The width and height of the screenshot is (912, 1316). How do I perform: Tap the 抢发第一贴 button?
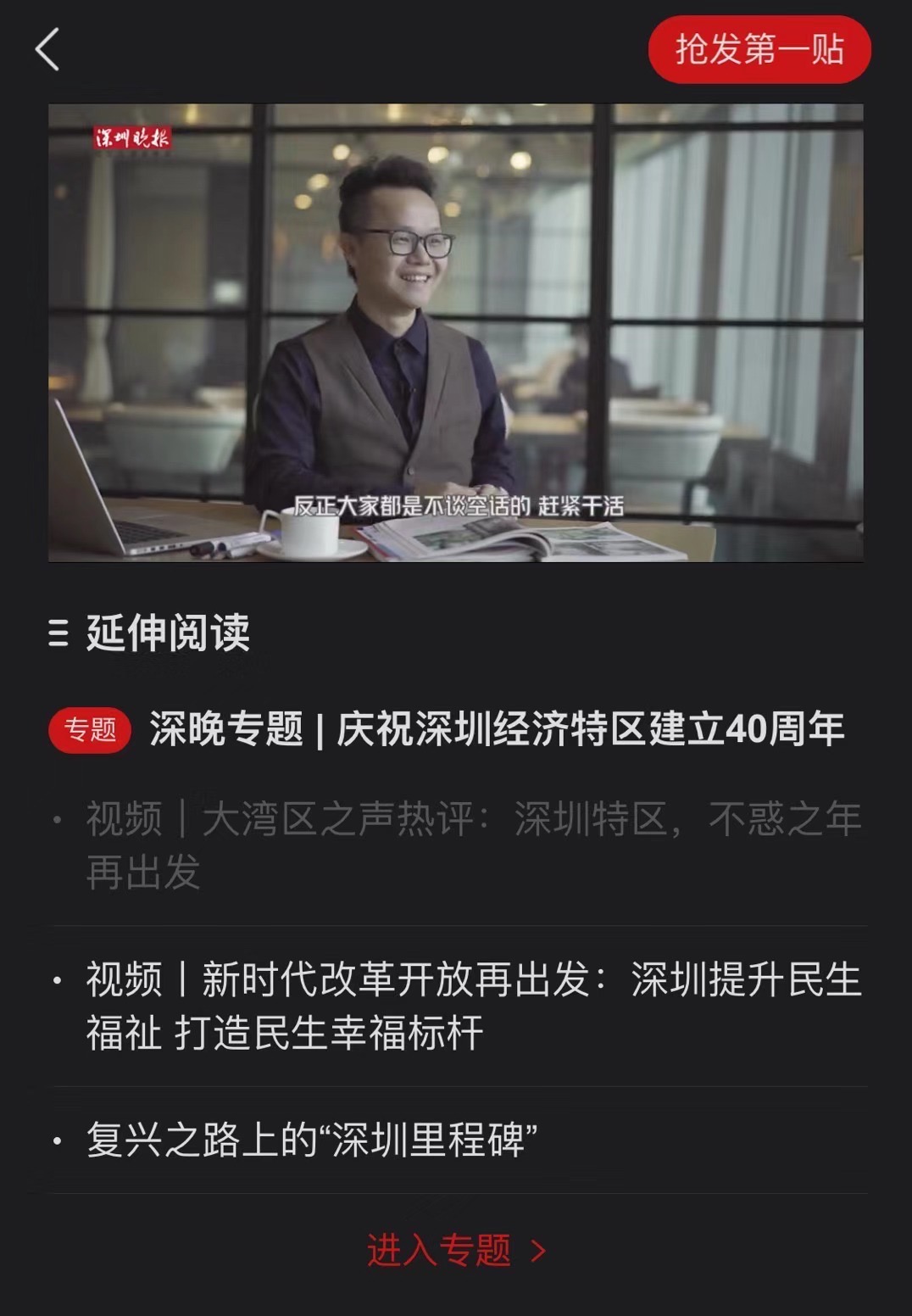pyautogui.click(x=759, y=49)
